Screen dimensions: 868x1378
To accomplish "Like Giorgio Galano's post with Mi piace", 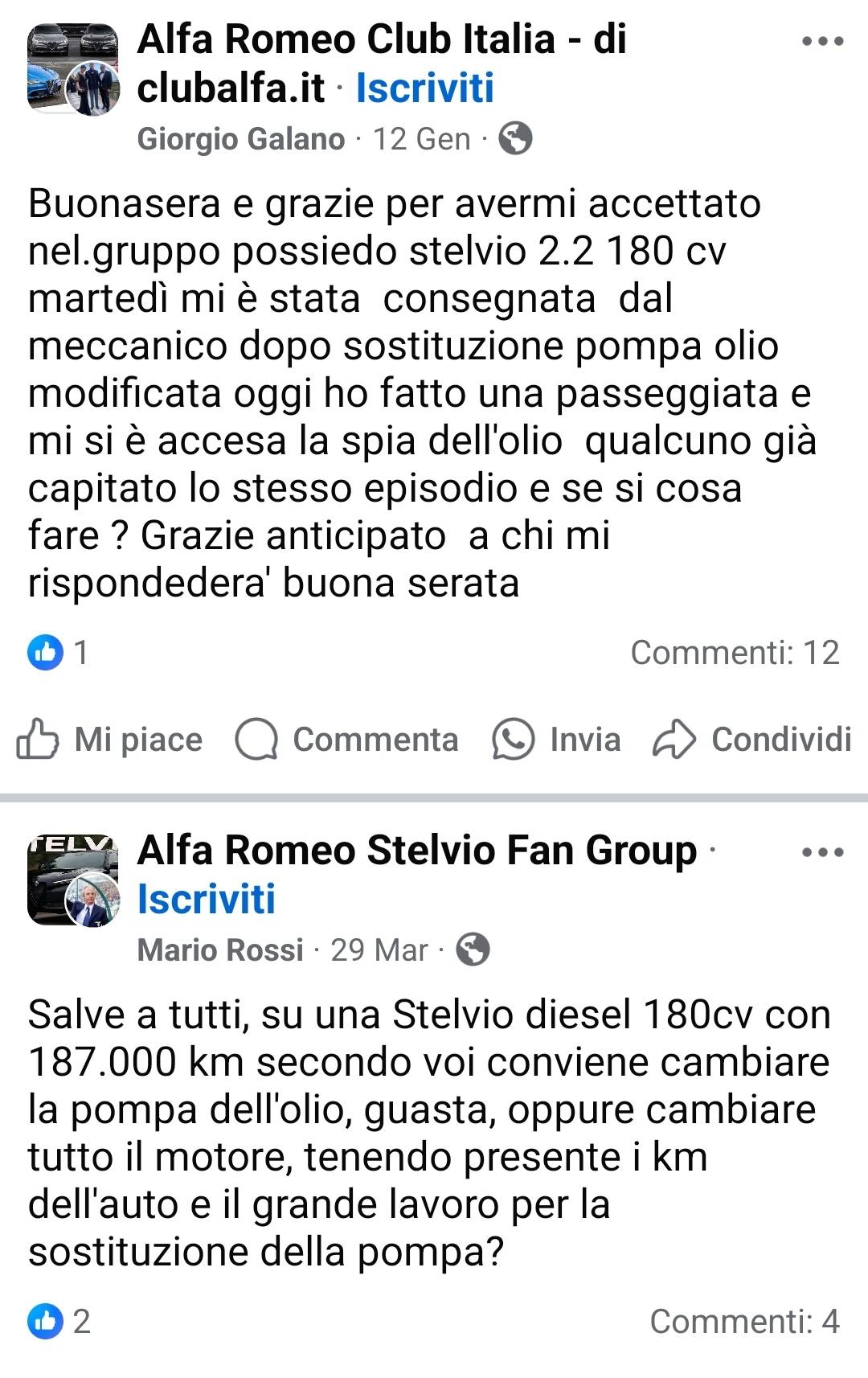I will [x=110, y=739].
